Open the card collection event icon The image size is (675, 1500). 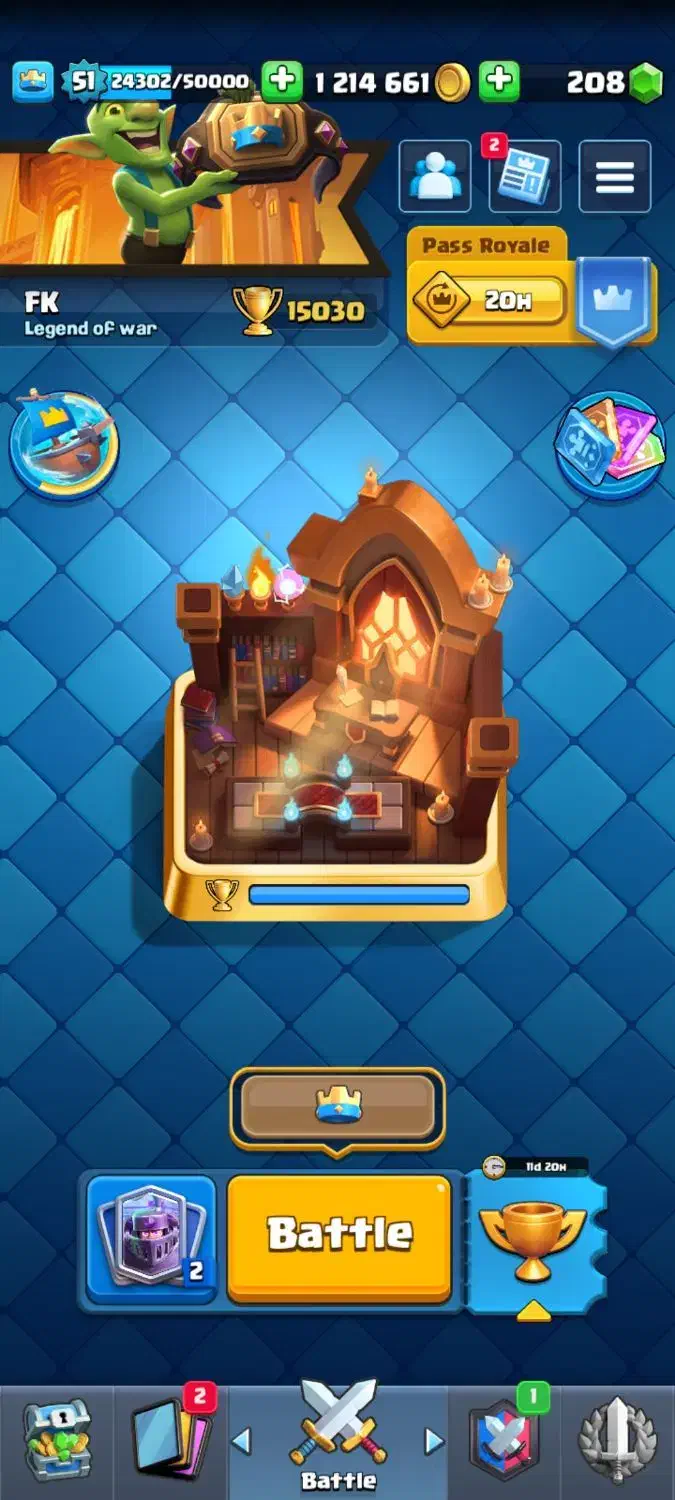click(x=610, y=443)
